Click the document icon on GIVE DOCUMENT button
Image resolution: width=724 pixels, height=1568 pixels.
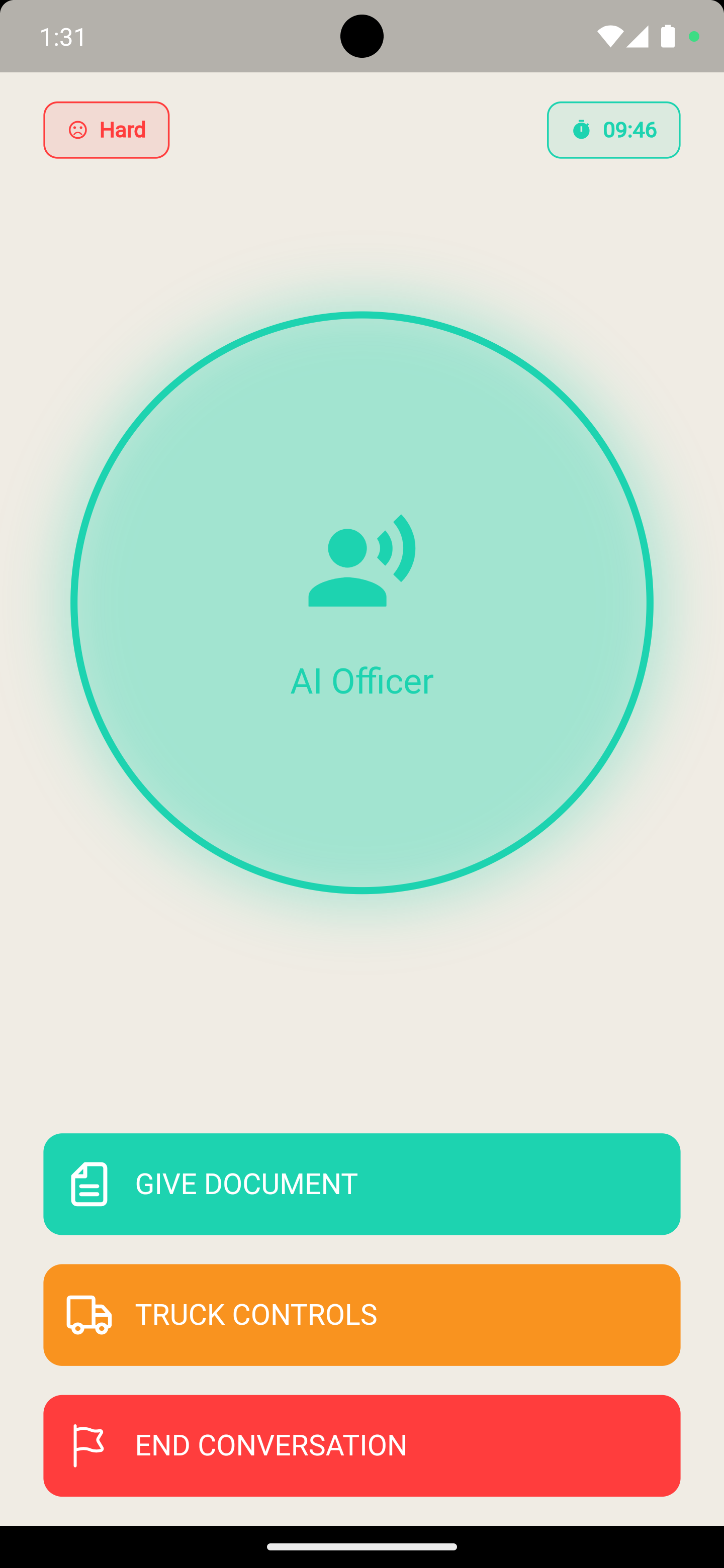[89, 1184]
